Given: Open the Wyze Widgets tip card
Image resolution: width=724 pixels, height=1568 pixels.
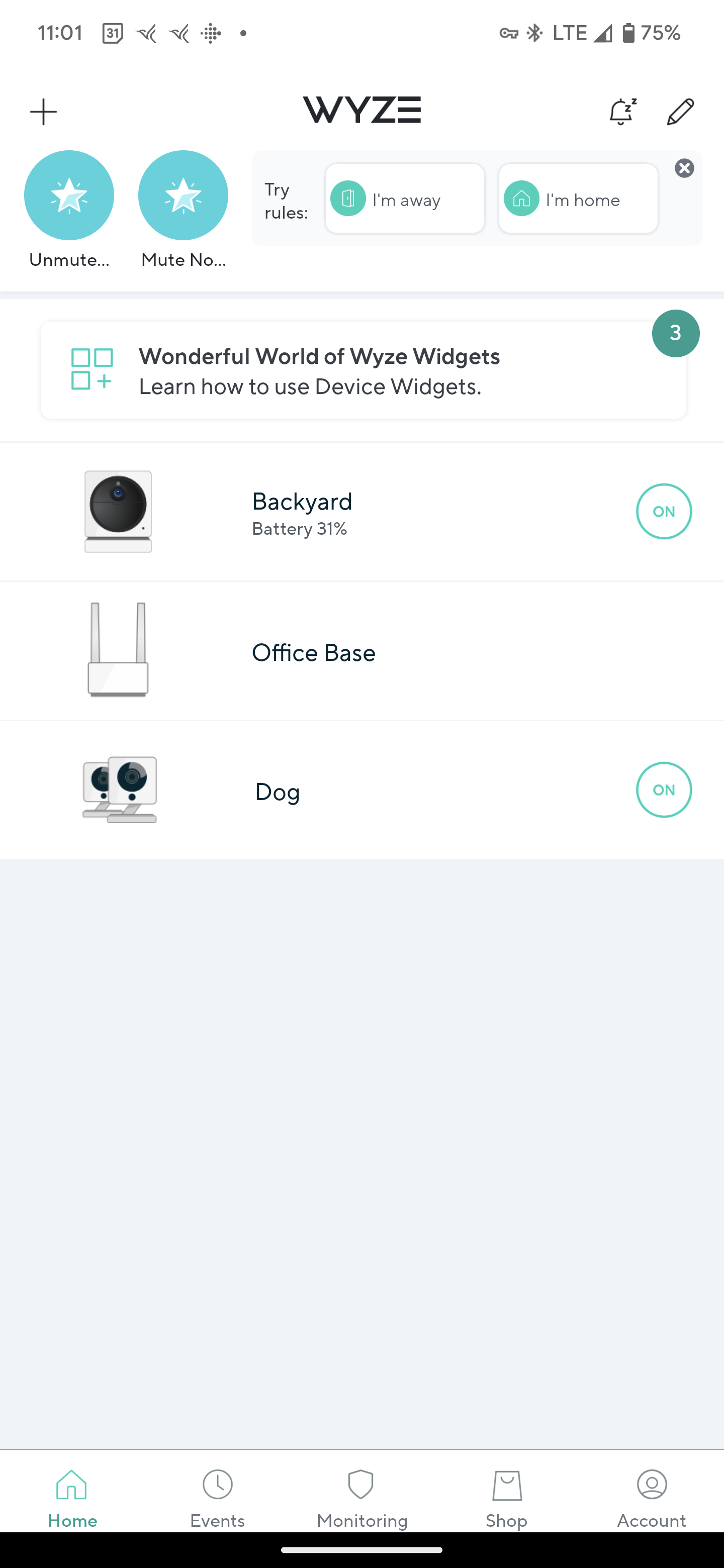Looking at the screenshot, I should click(x=363, y=371).
